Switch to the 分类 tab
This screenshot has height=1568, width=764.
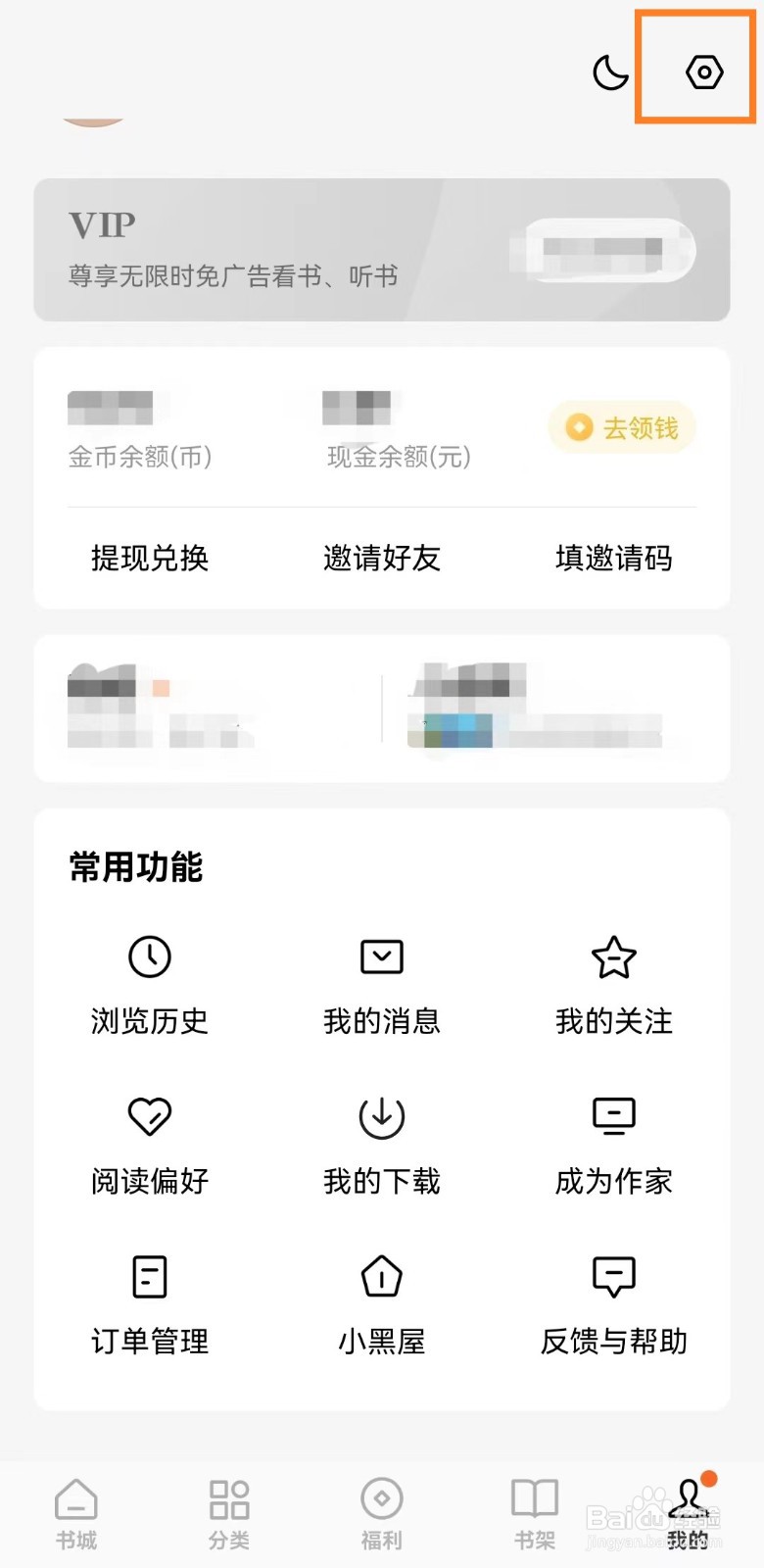tap(229, 1514)
